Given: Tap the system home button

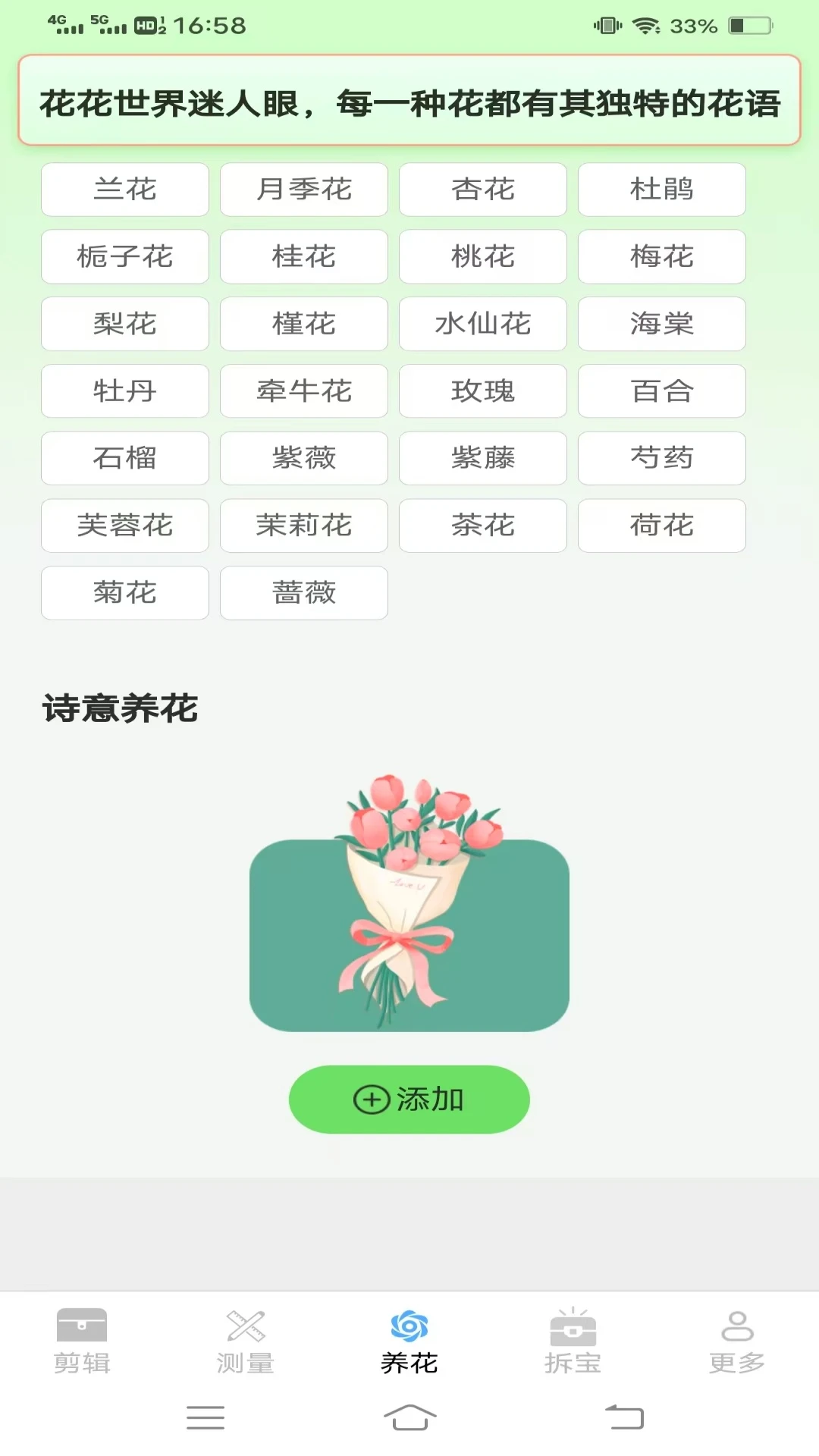Looking at the screenshot, I should click(x=409, y=1417).
